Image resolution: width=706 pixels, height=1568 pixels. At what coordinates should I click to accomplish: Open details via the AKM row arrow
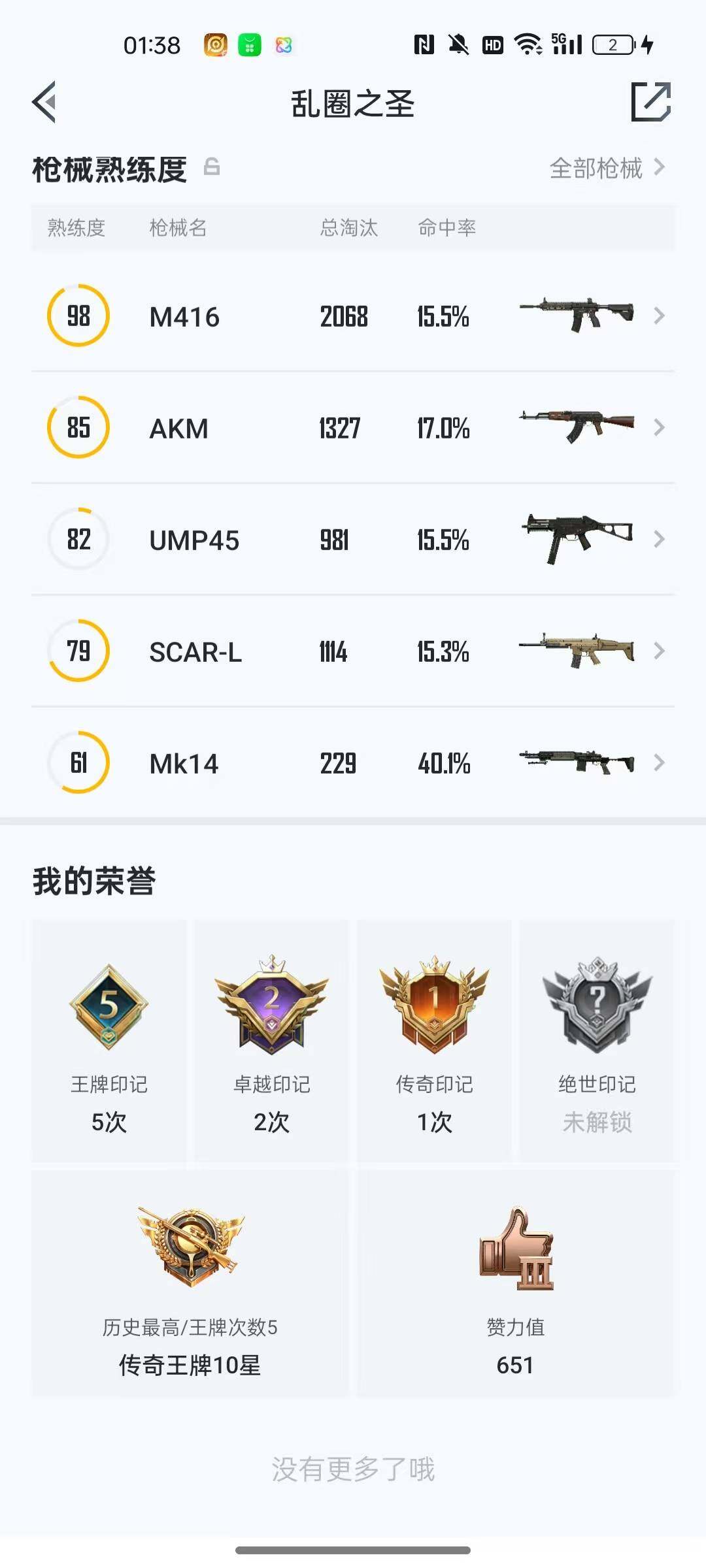659,428
